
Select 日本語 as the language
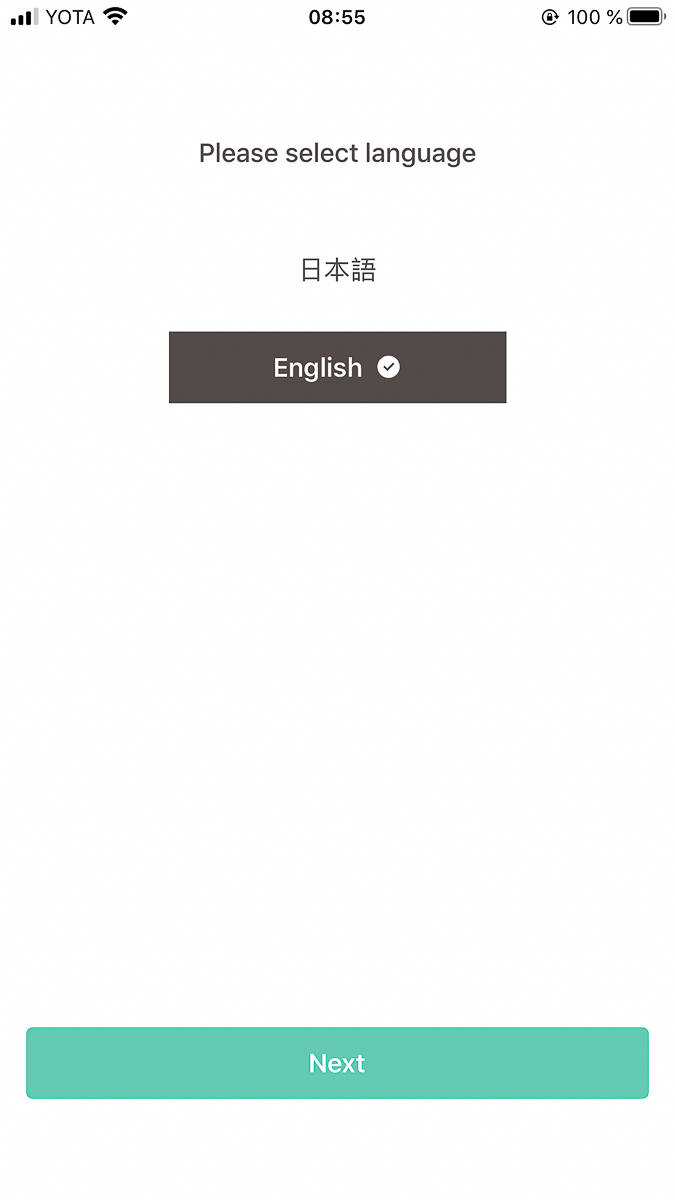pos(338,270)
